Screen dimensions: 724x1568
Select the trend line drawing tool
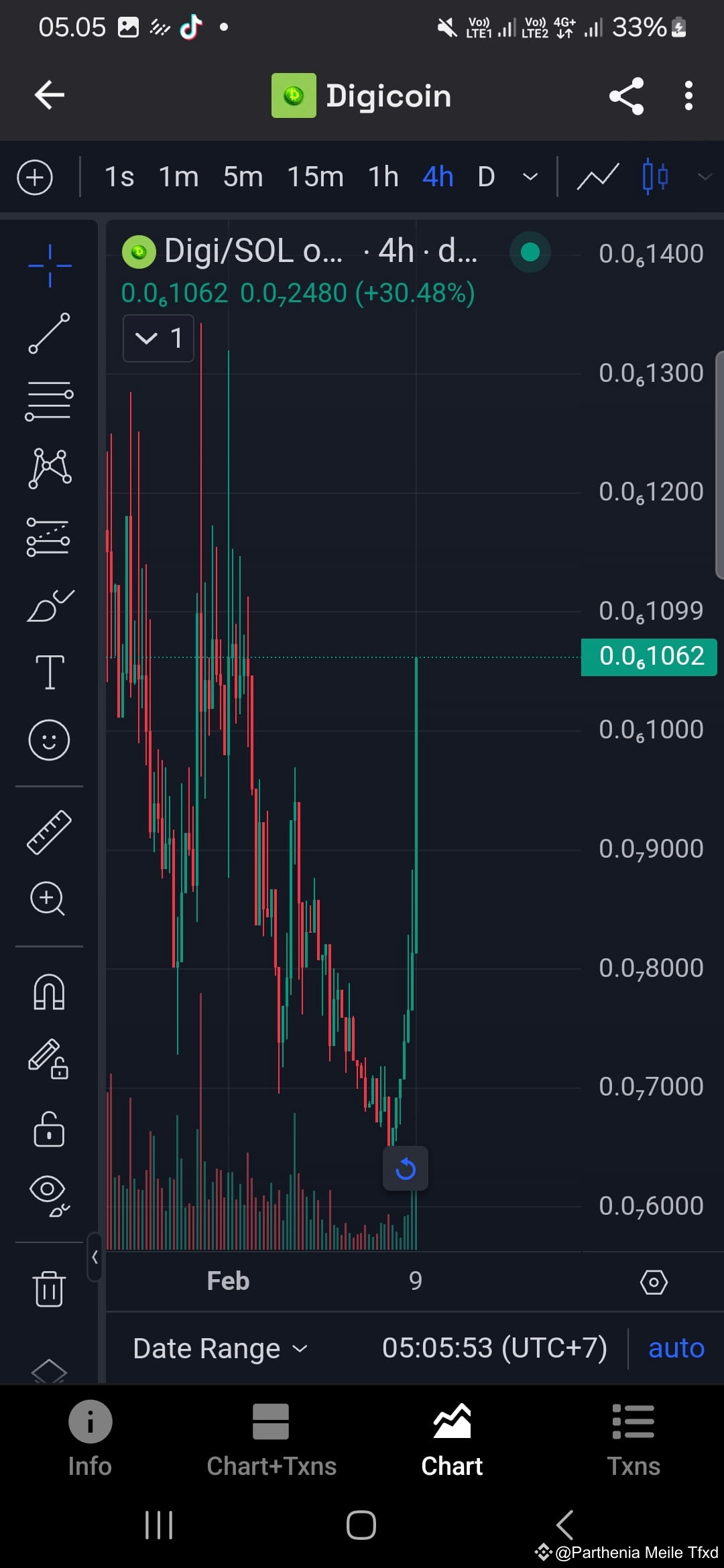click(49, 333)
